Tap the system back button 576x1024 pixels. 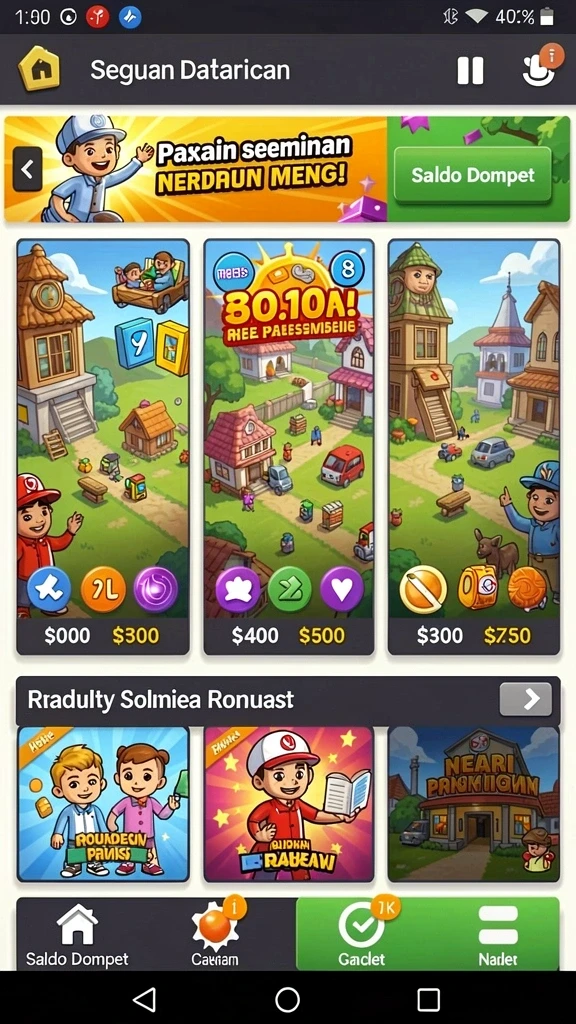coord(144,999)
